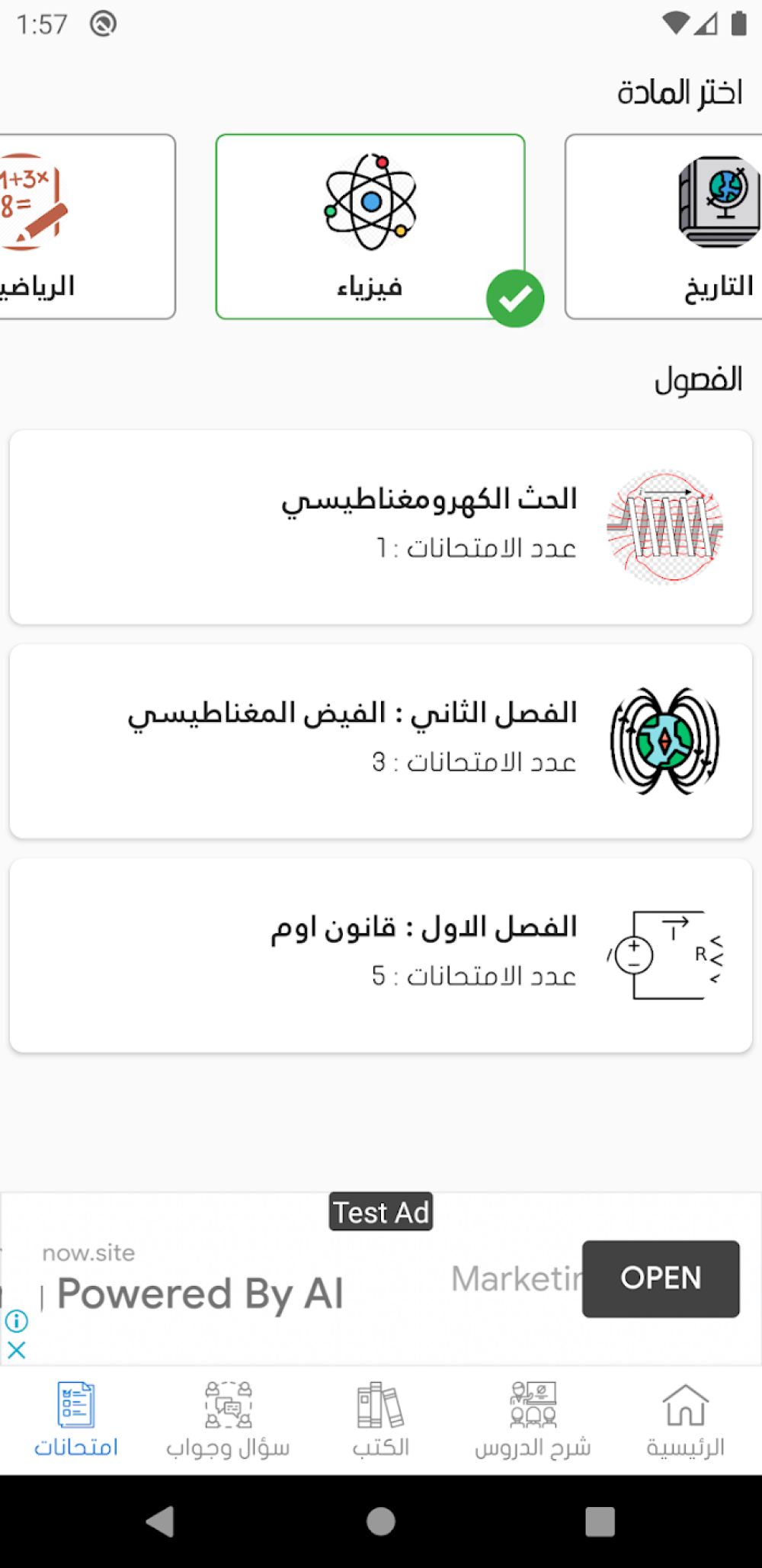
Task: Go to the الرئيسية home tab
Action: tap(686, 1420)
